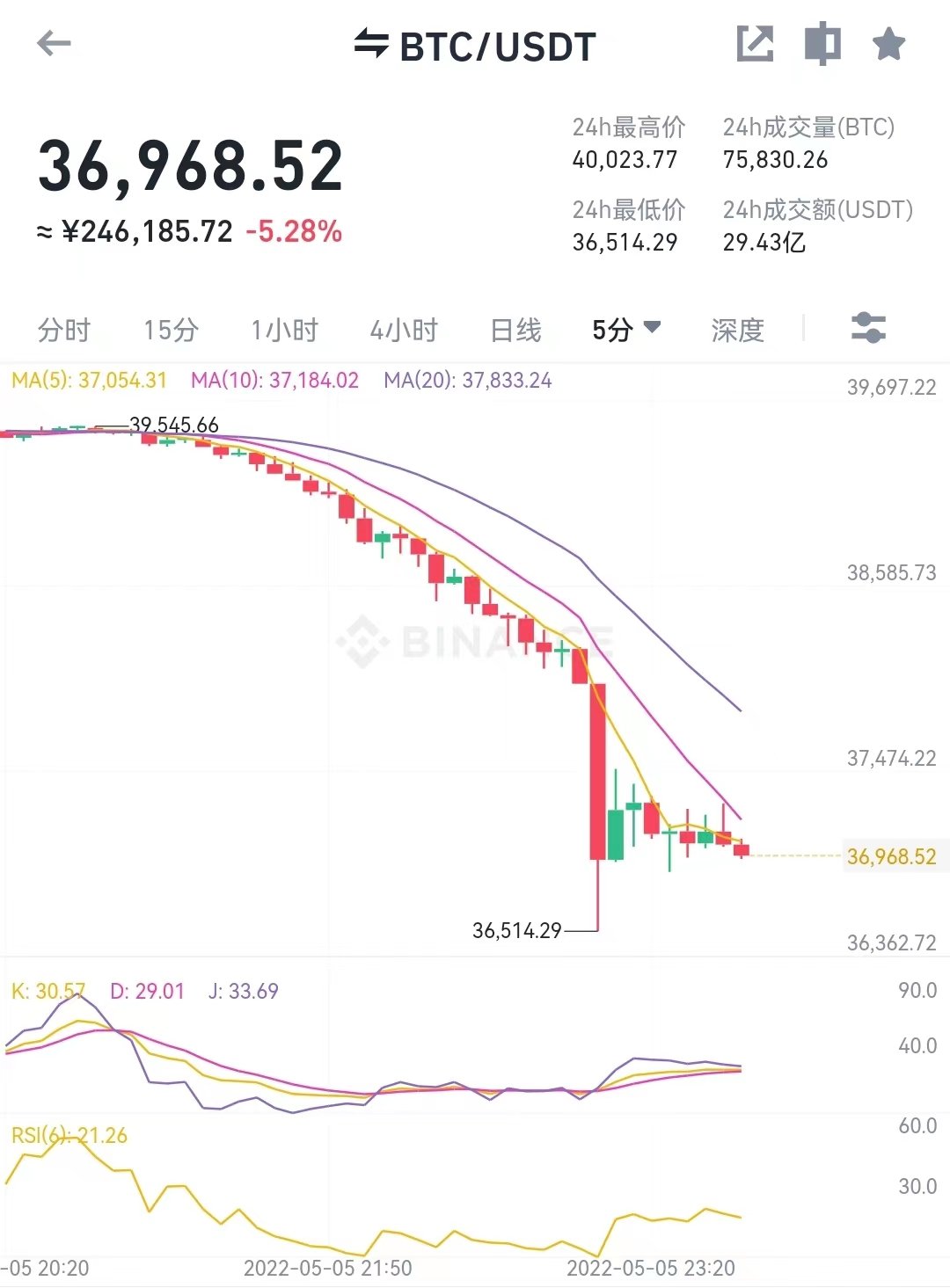Viewport: 950px width, 1288px height.
Task: Select the 1小时 interval
Action: click(284, 331)
